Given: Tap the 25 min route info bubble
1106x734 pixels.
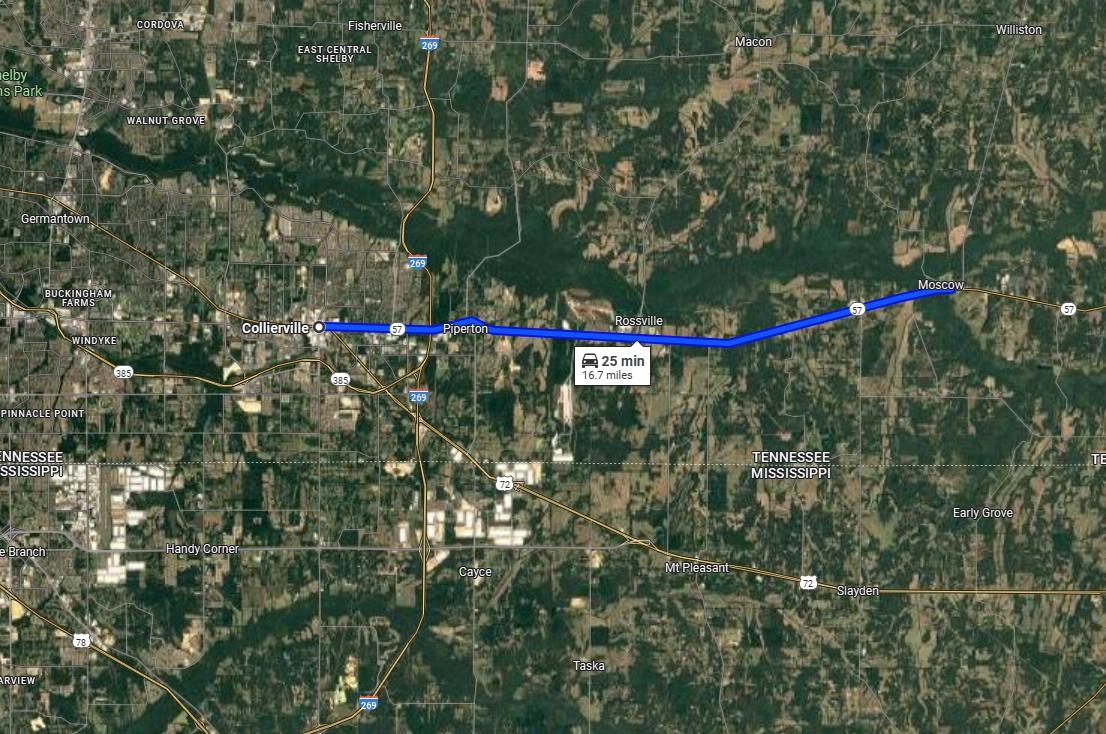Looking at the screenshot, I should coord(614,366).
